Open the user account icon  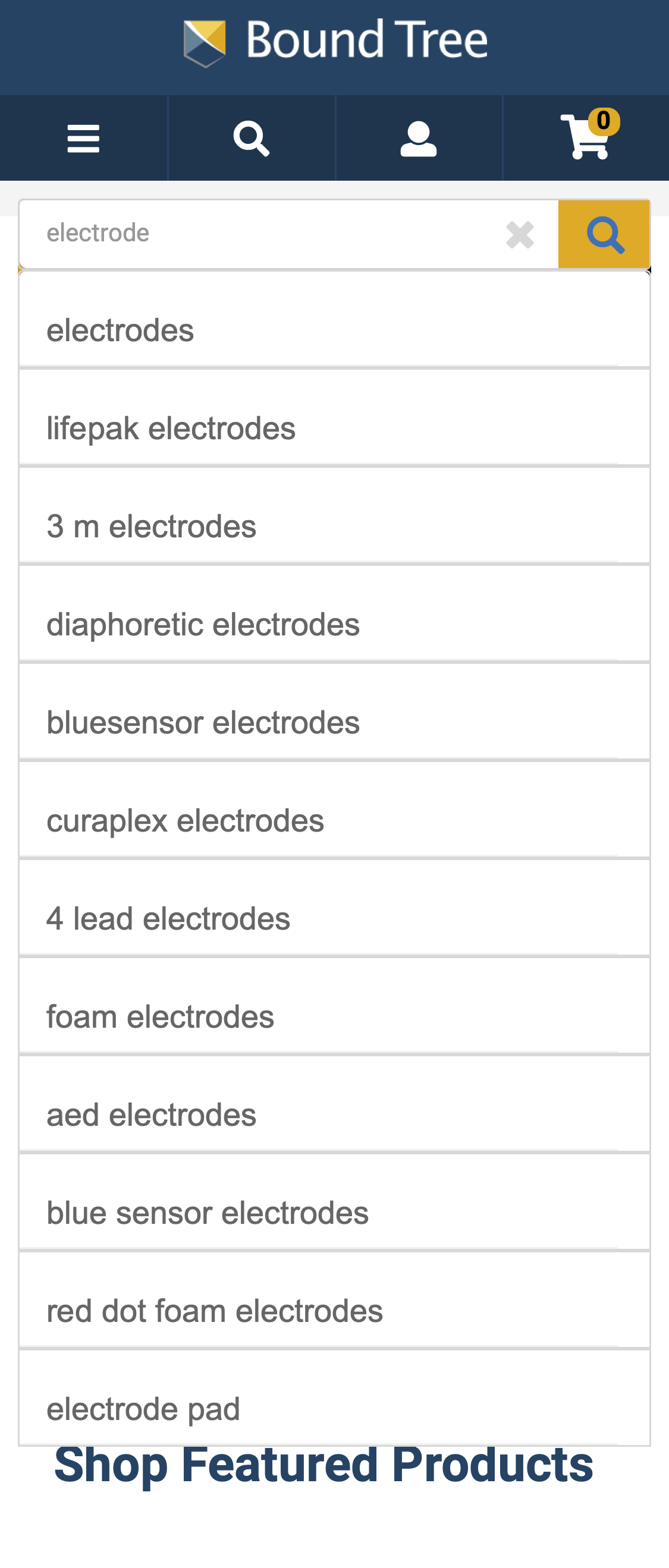(x=418, y=138)
